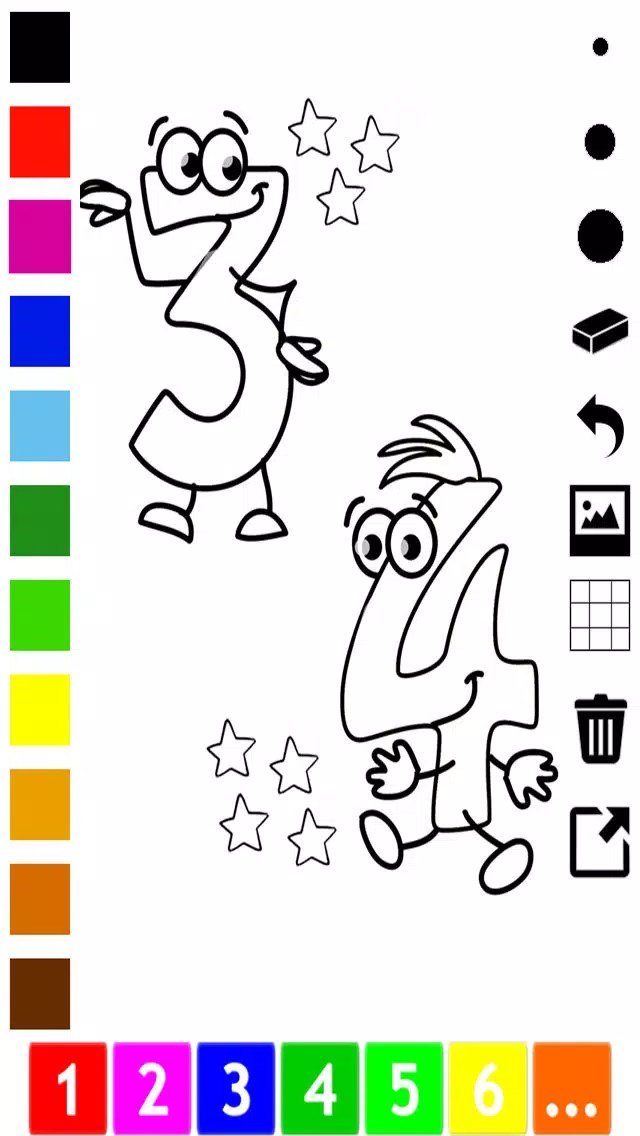
Task: Select the medium brush size dot
Action: 600,142
